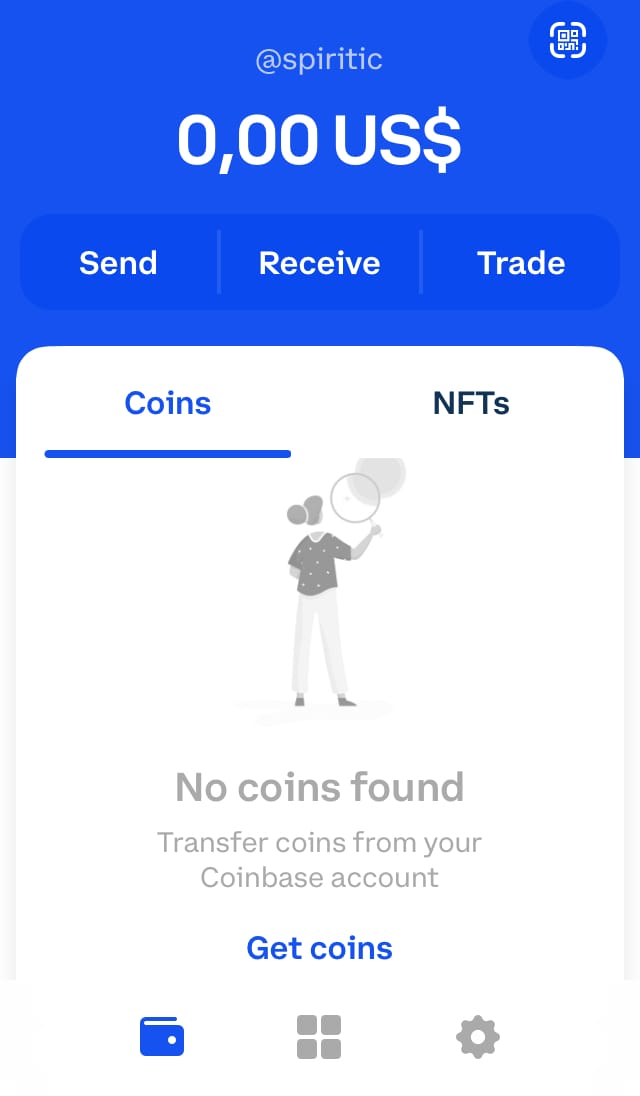640x1096 pixels.
Task: Open the QR code scanner
Action: (567, 41)
